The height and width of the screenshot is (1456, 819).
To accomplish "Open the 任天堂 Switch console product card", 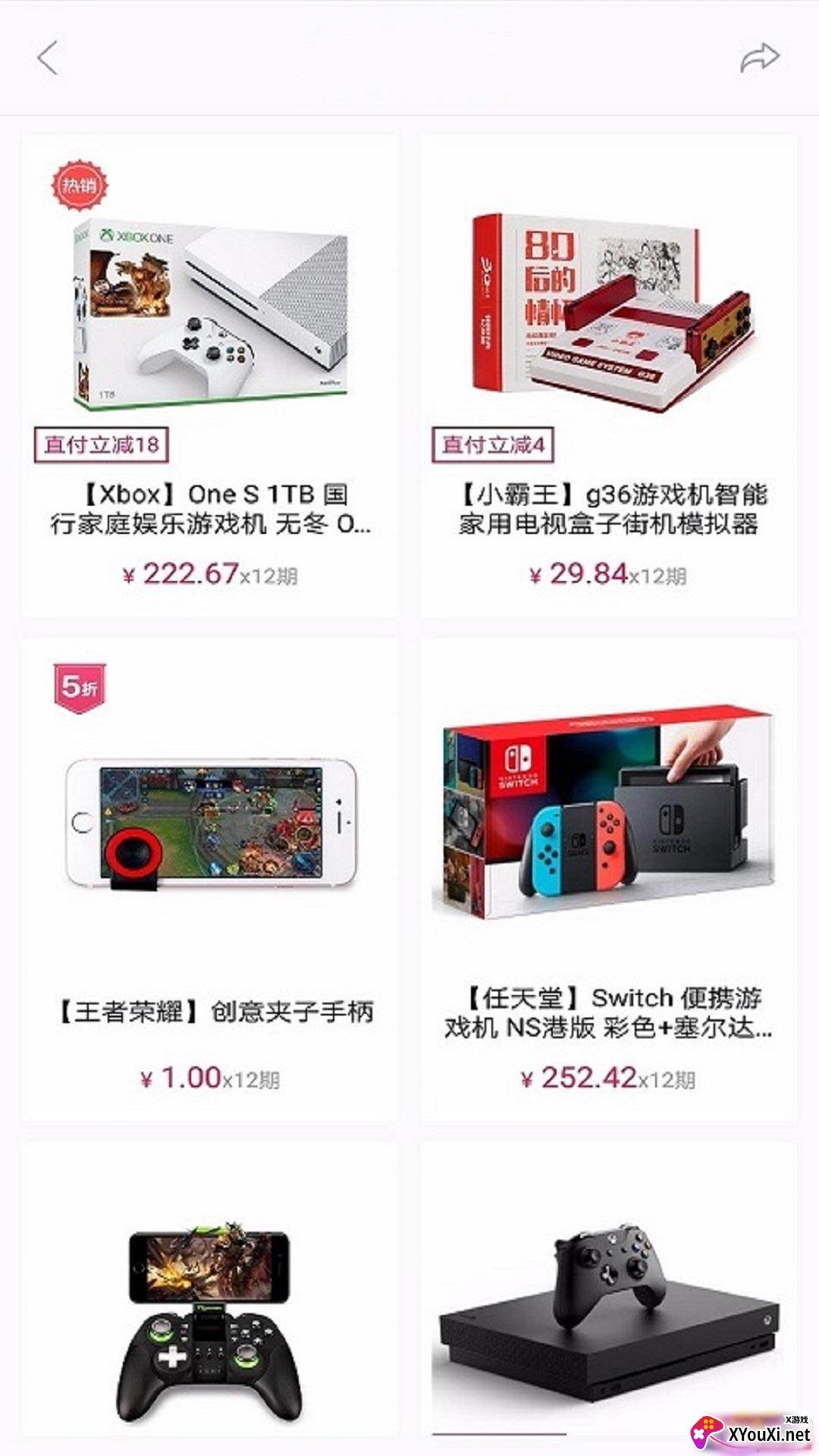I will click(609, 880).
